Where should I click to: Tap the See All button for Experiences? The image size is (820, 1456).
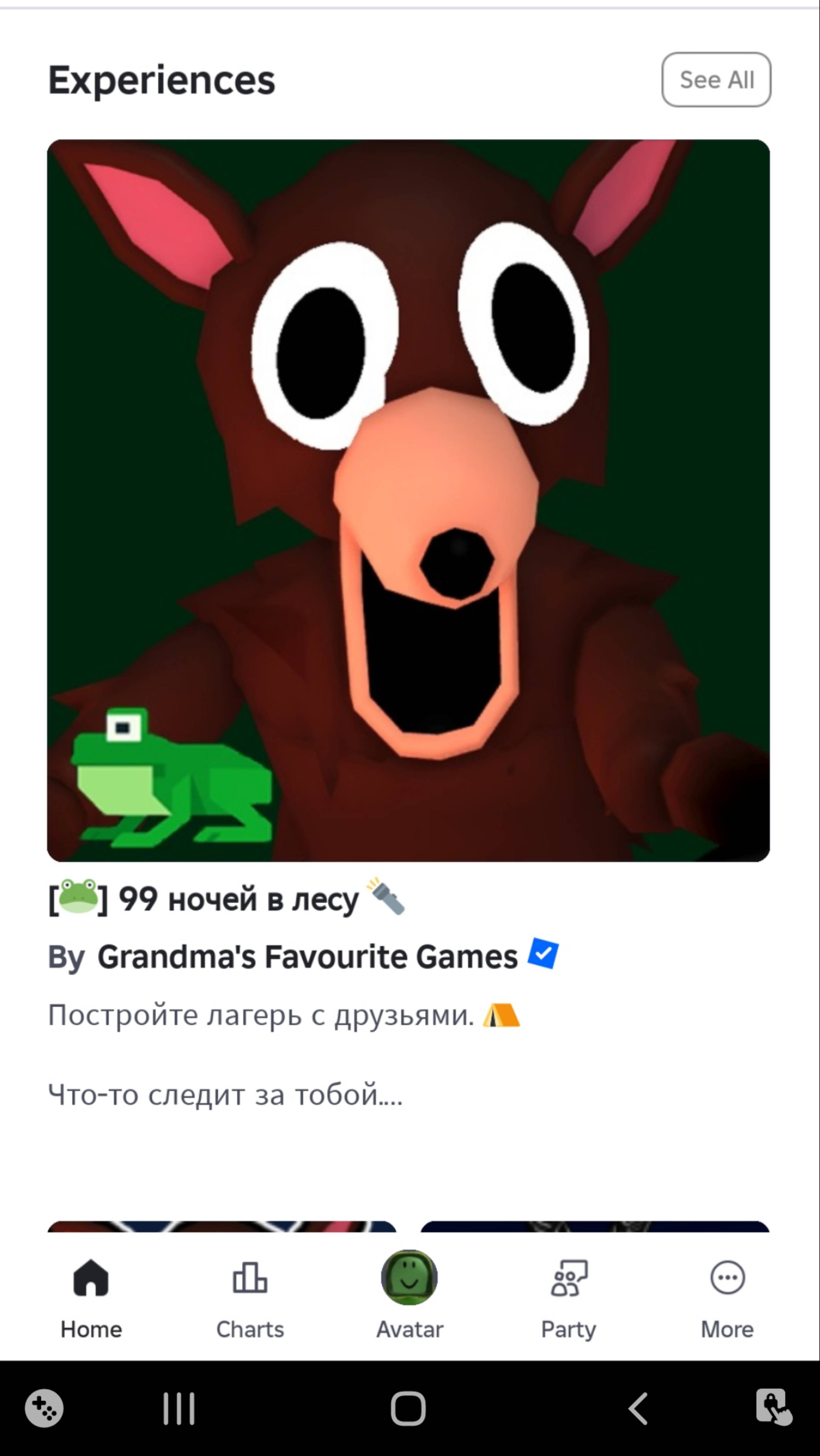tap(716, 80)
